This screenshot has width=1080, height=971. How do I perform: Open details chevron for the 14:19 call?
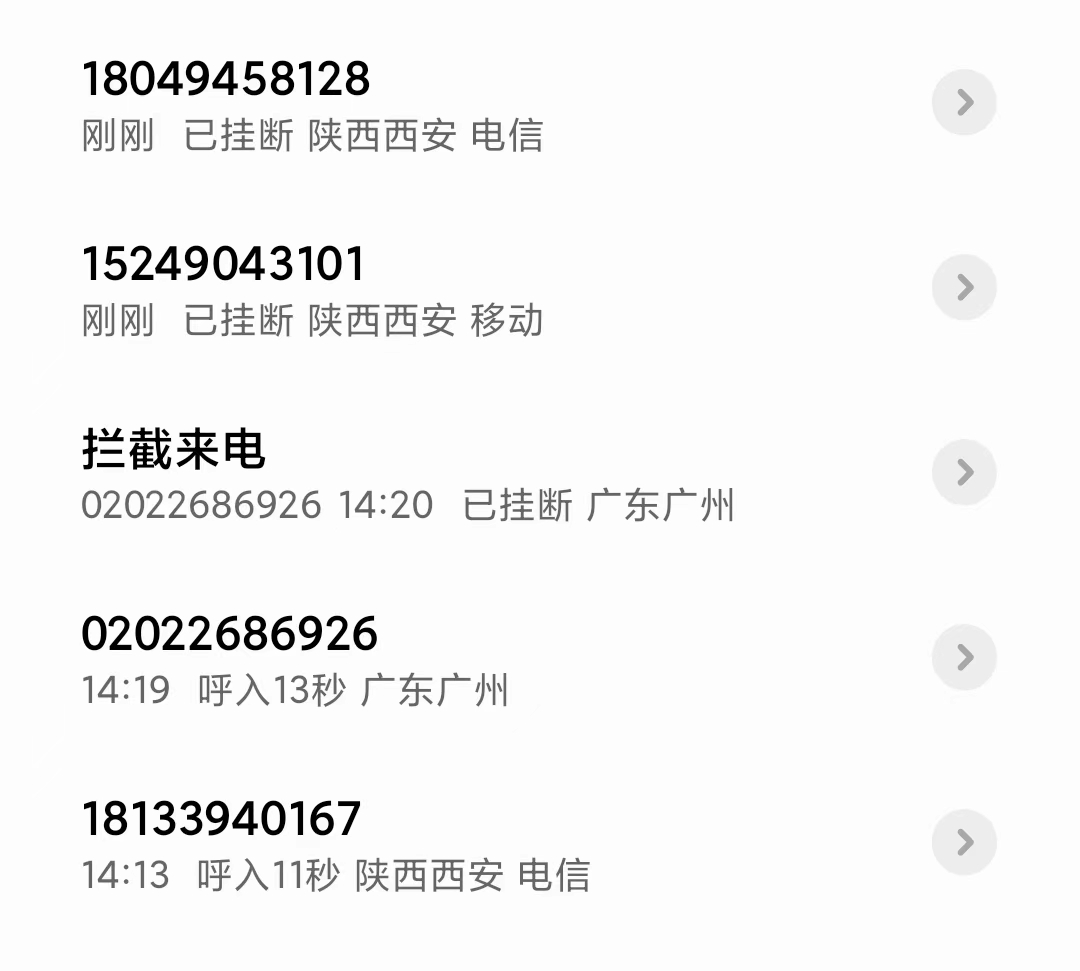point(964,657)
